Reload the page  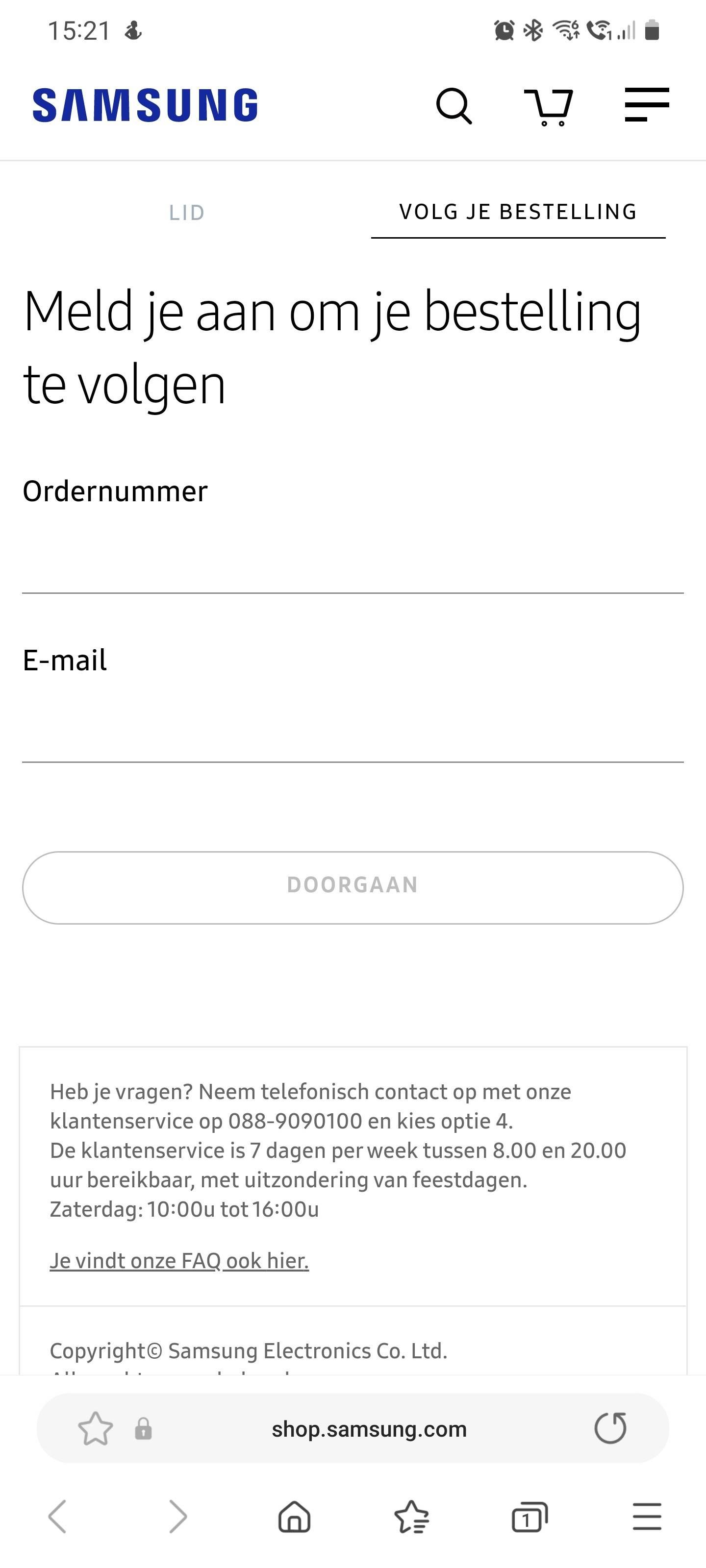[610, 1428]
